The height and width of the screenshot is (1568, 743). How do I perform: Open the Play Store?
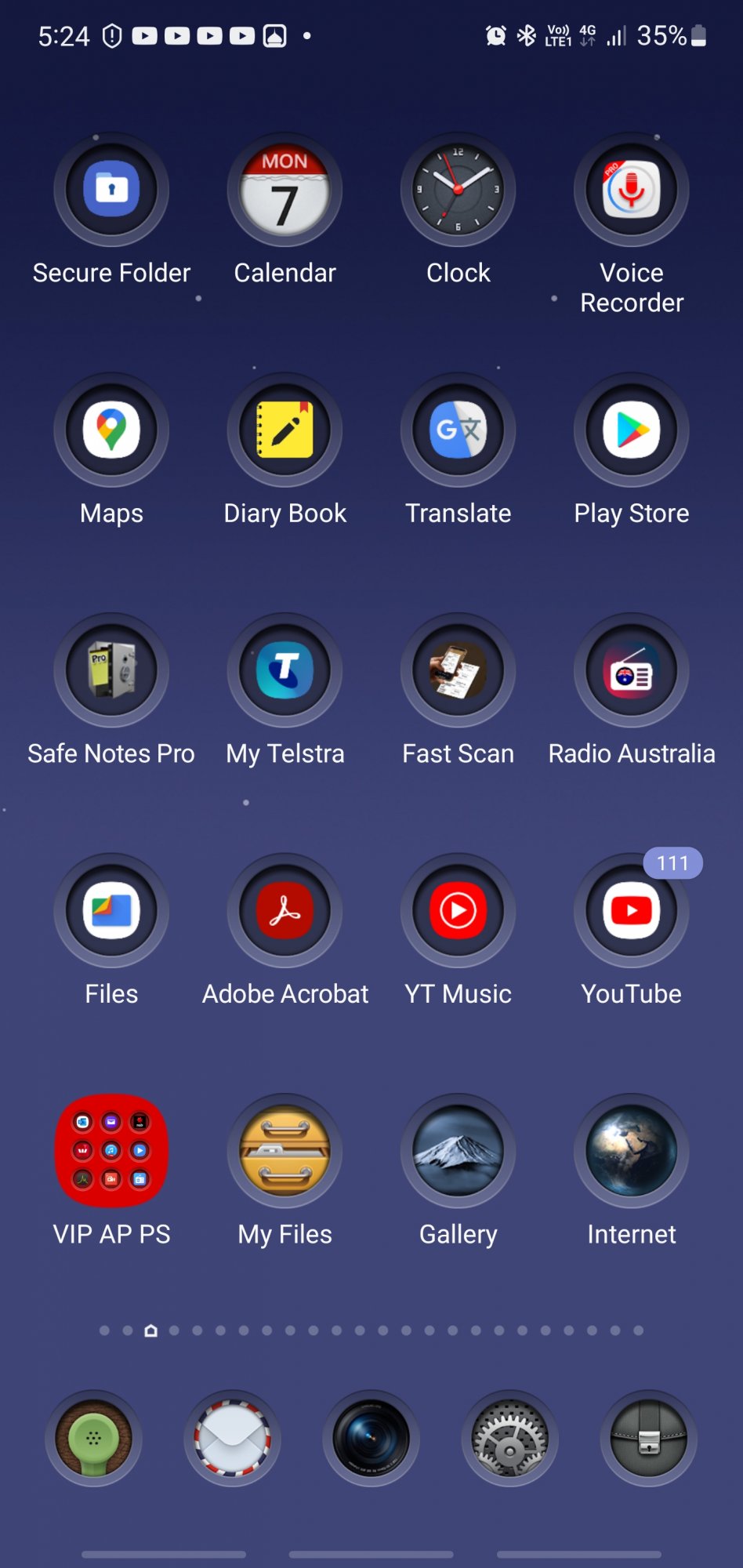click(631, 430)
